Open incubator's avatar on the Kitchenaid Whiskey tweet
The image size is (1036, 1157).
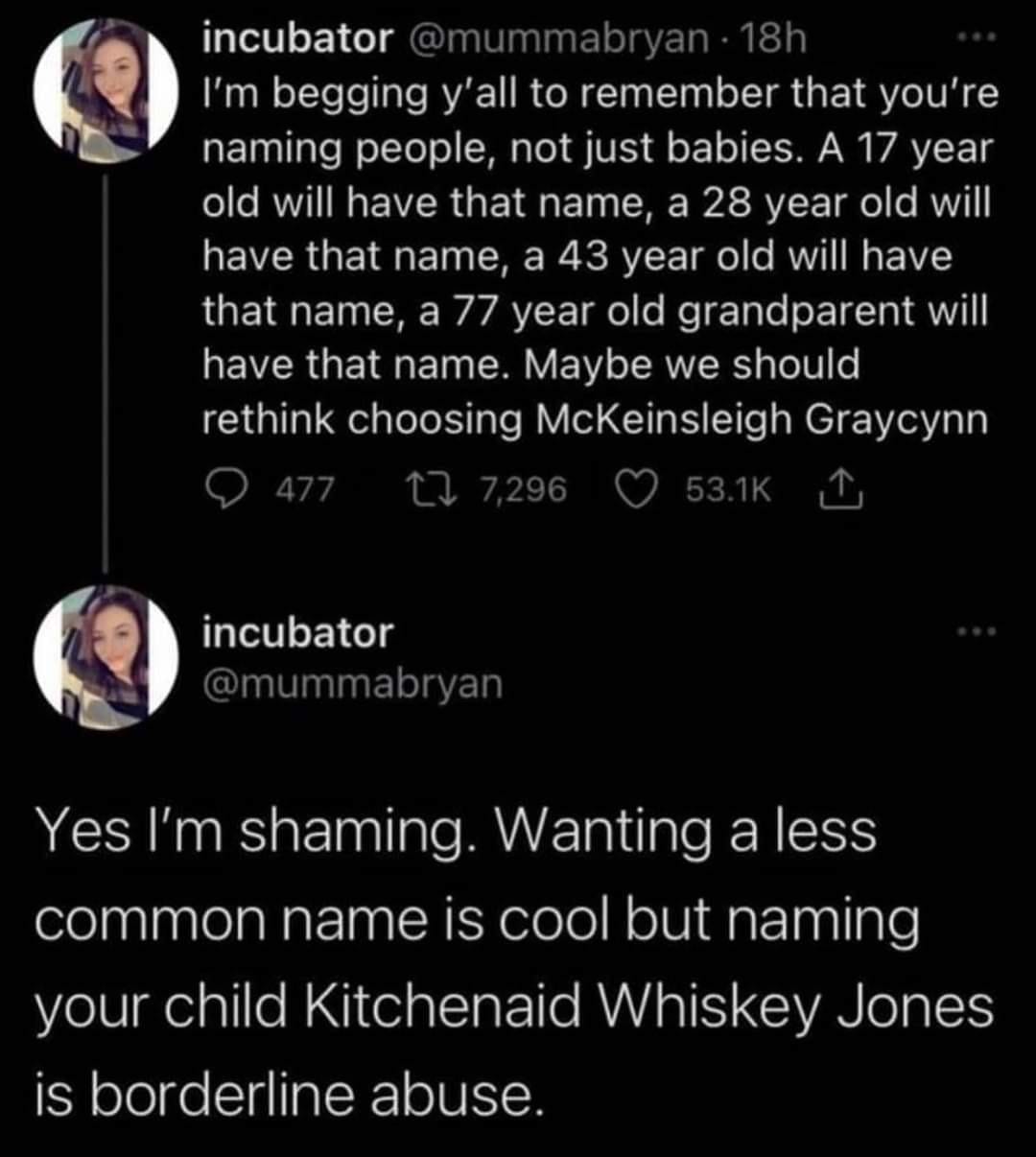pos(106,657)
